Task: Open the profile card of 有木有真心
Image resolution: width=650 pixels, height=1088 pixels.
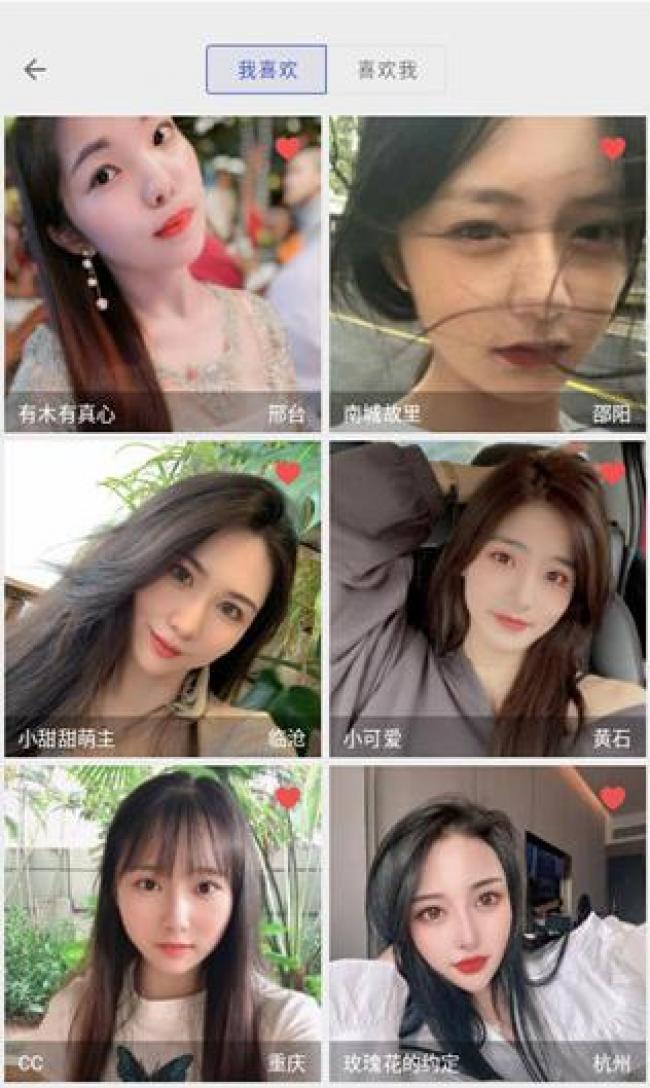Action: coord(162,274)
